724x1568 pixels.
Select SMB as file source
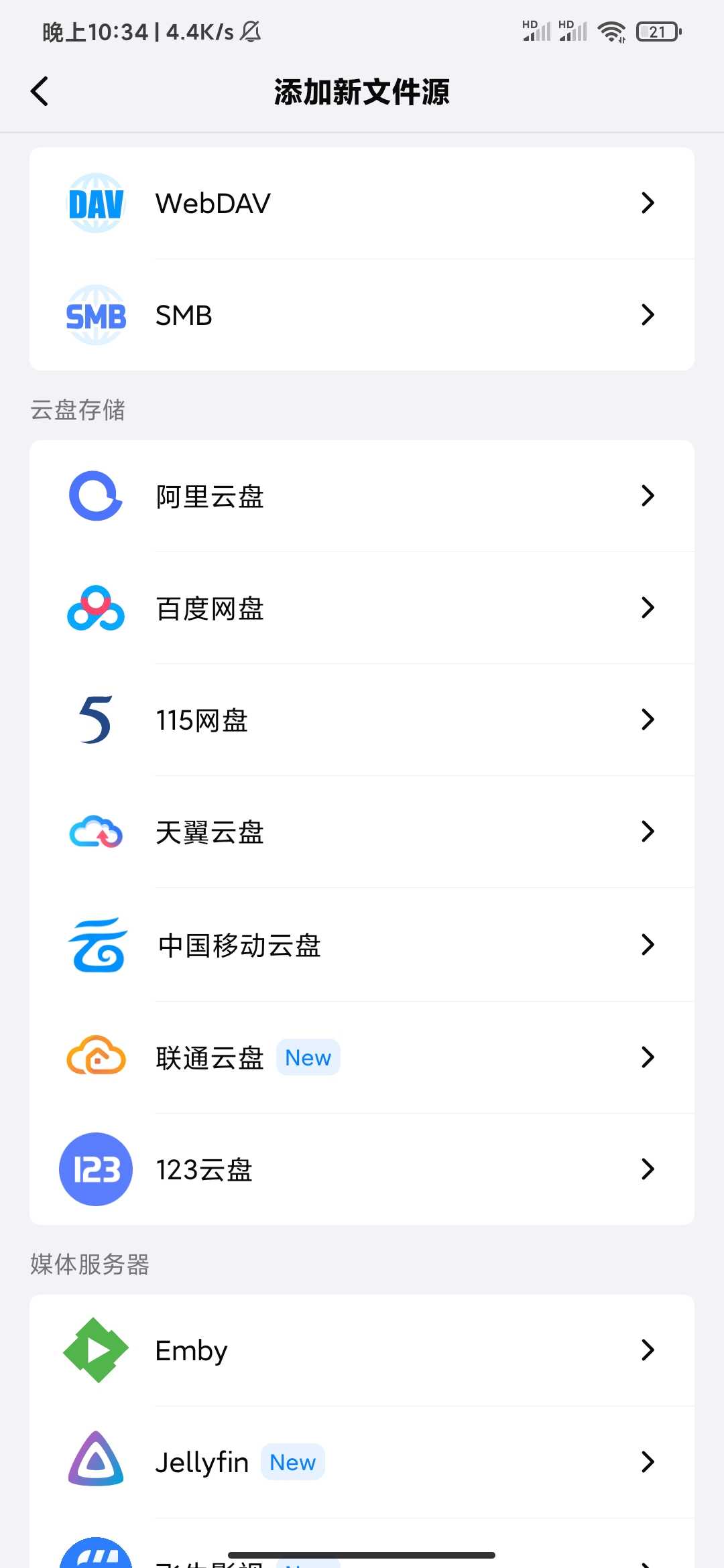pos(362,315)
